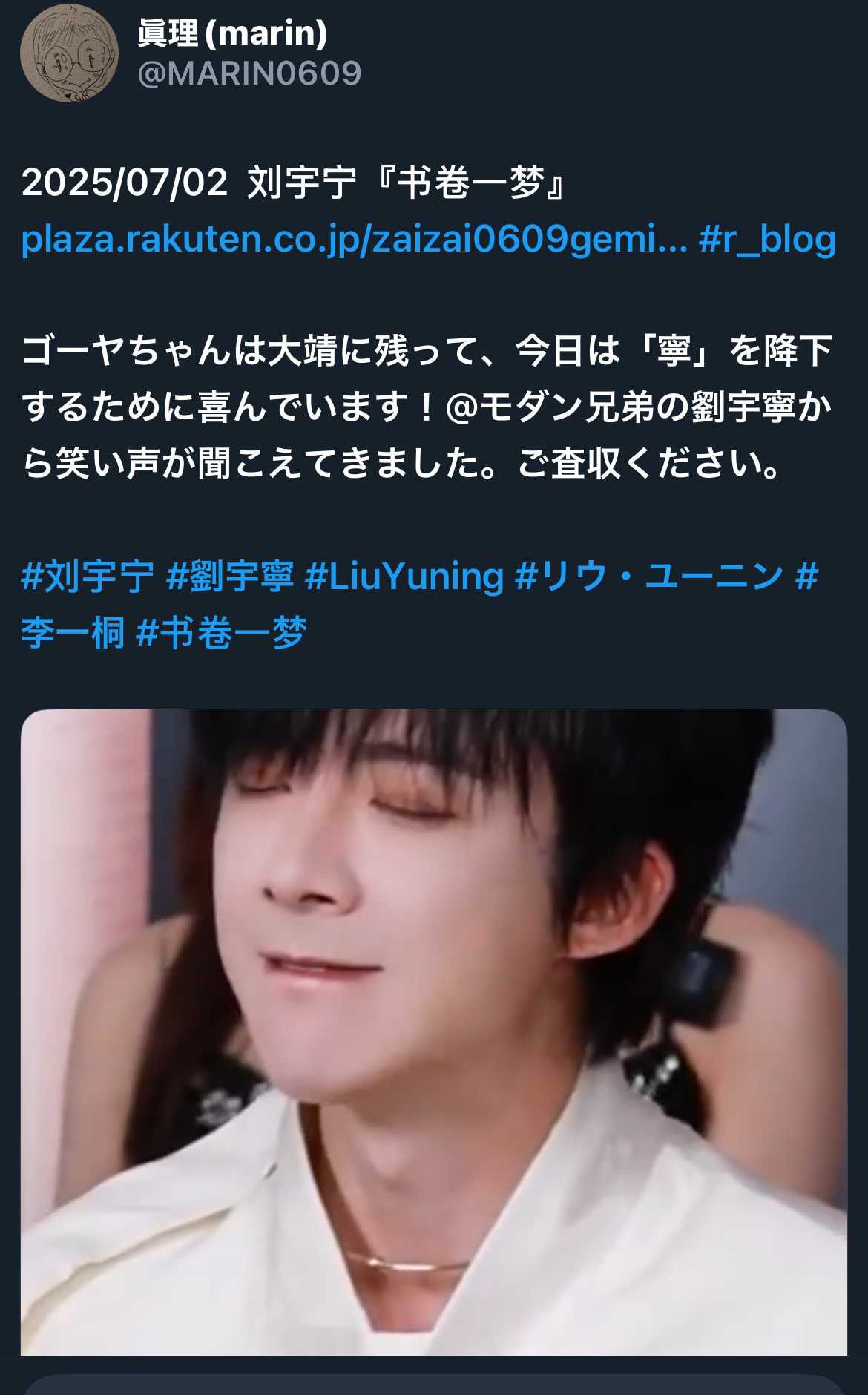Open the #r_blog hashtag

point(767,240)
